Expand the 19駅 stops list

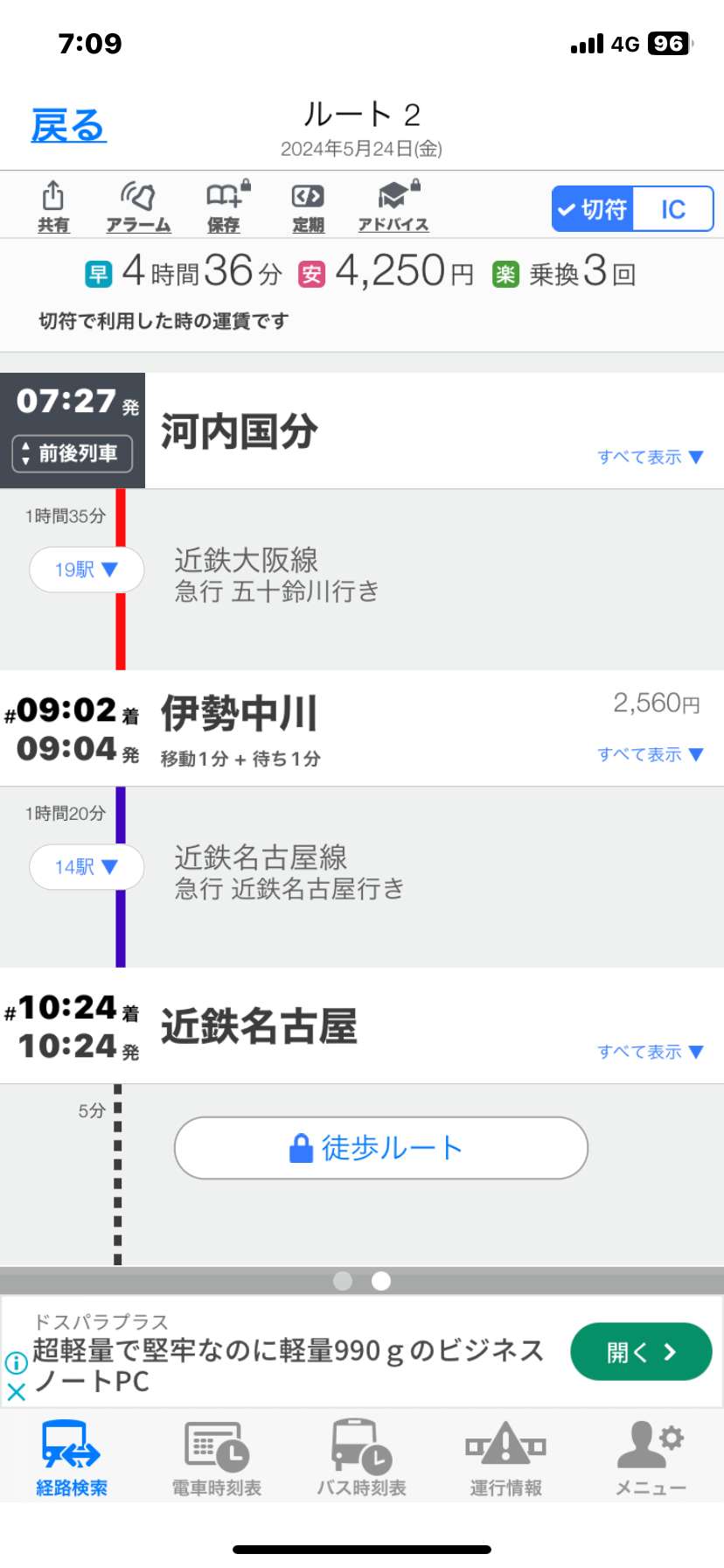tap(87, 570)
